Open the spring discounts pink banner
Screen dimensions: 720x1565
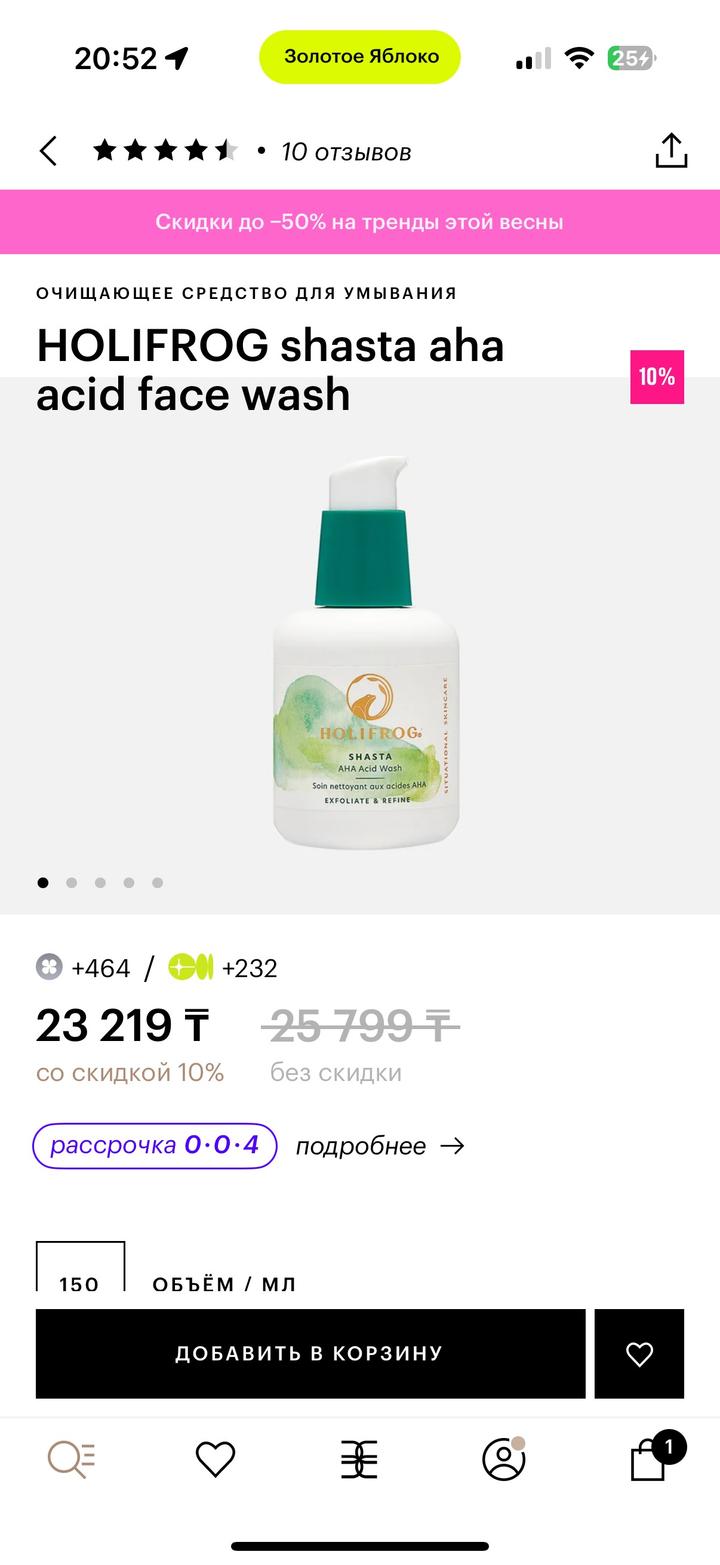coord(360,222)
